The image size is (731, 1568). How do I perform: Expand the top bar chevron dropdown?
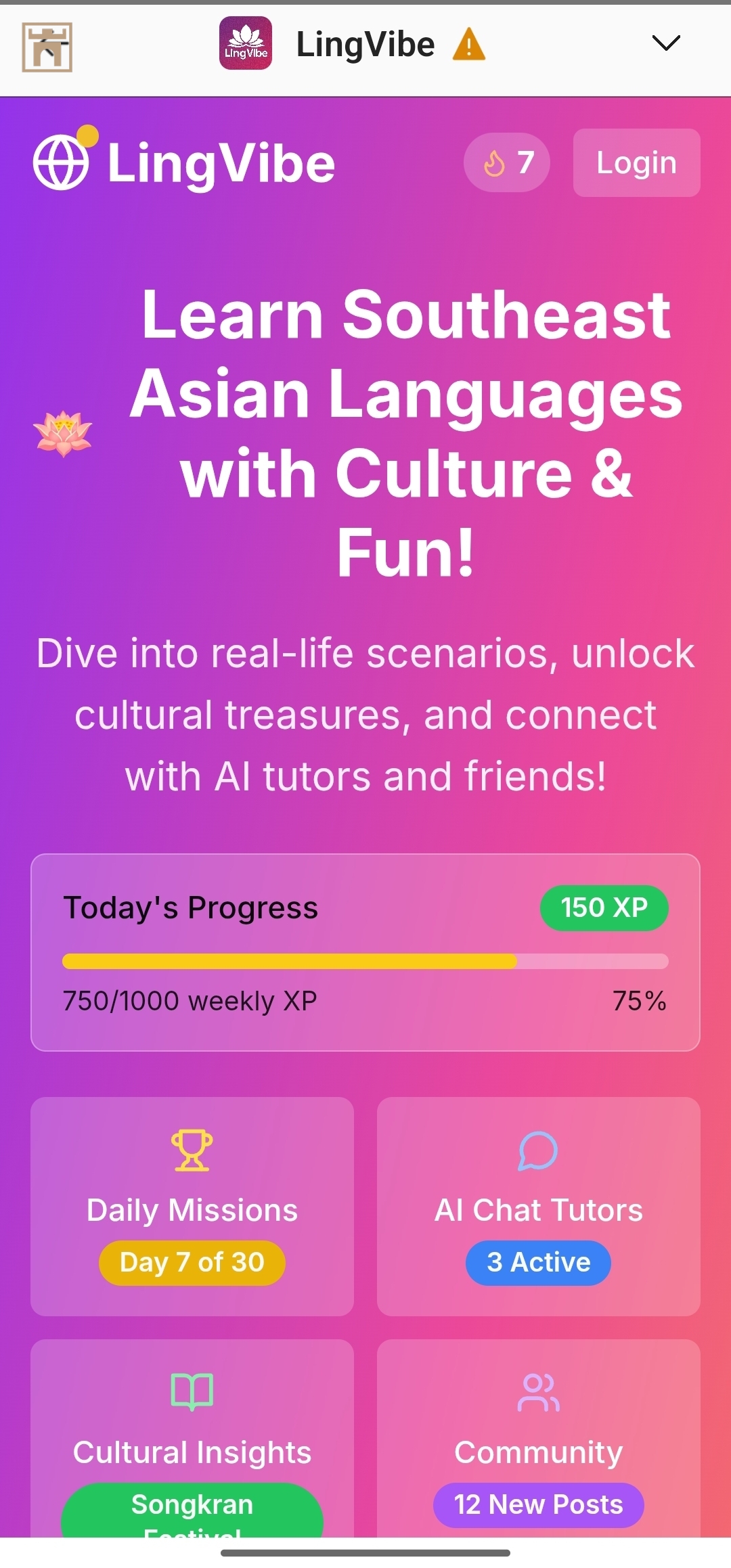[x=665, y=43]
